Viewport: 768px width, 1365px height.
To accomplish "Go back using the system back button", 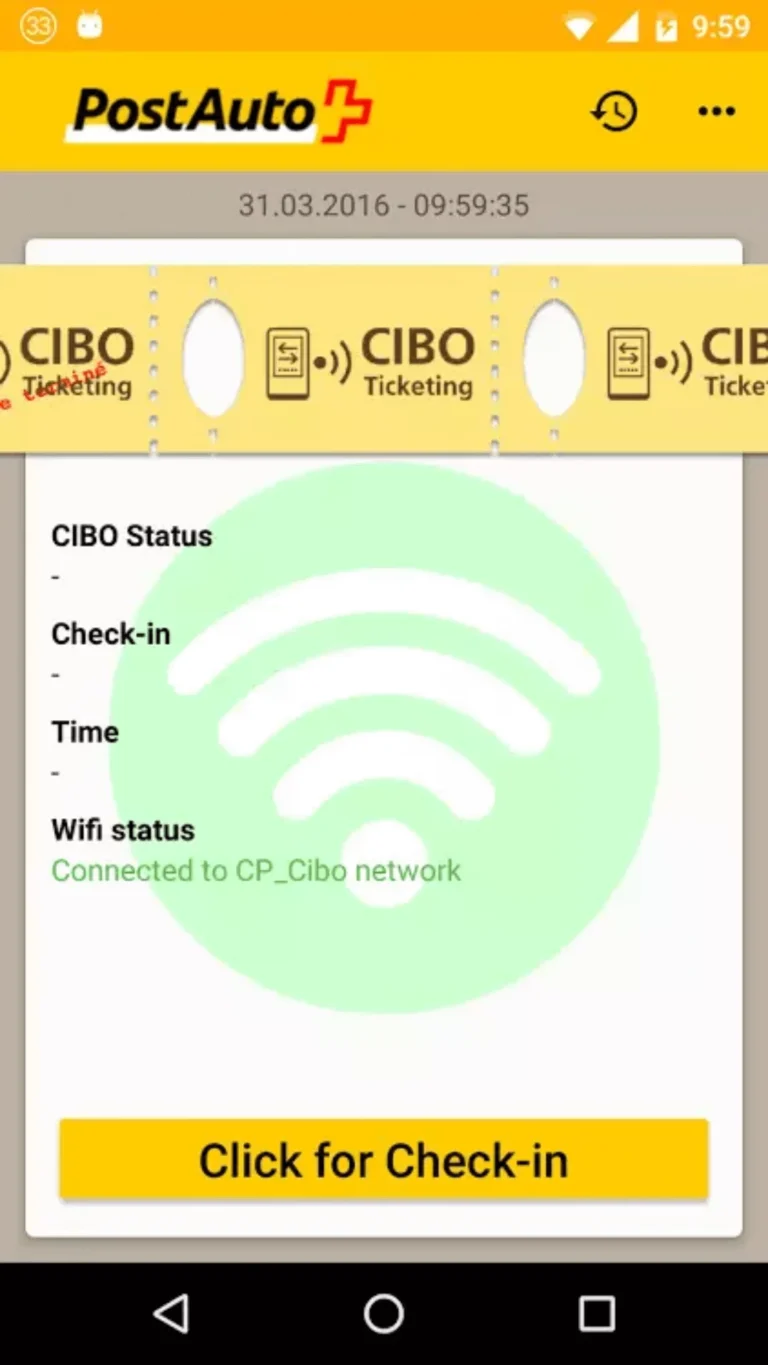I will pos(171,1313).
